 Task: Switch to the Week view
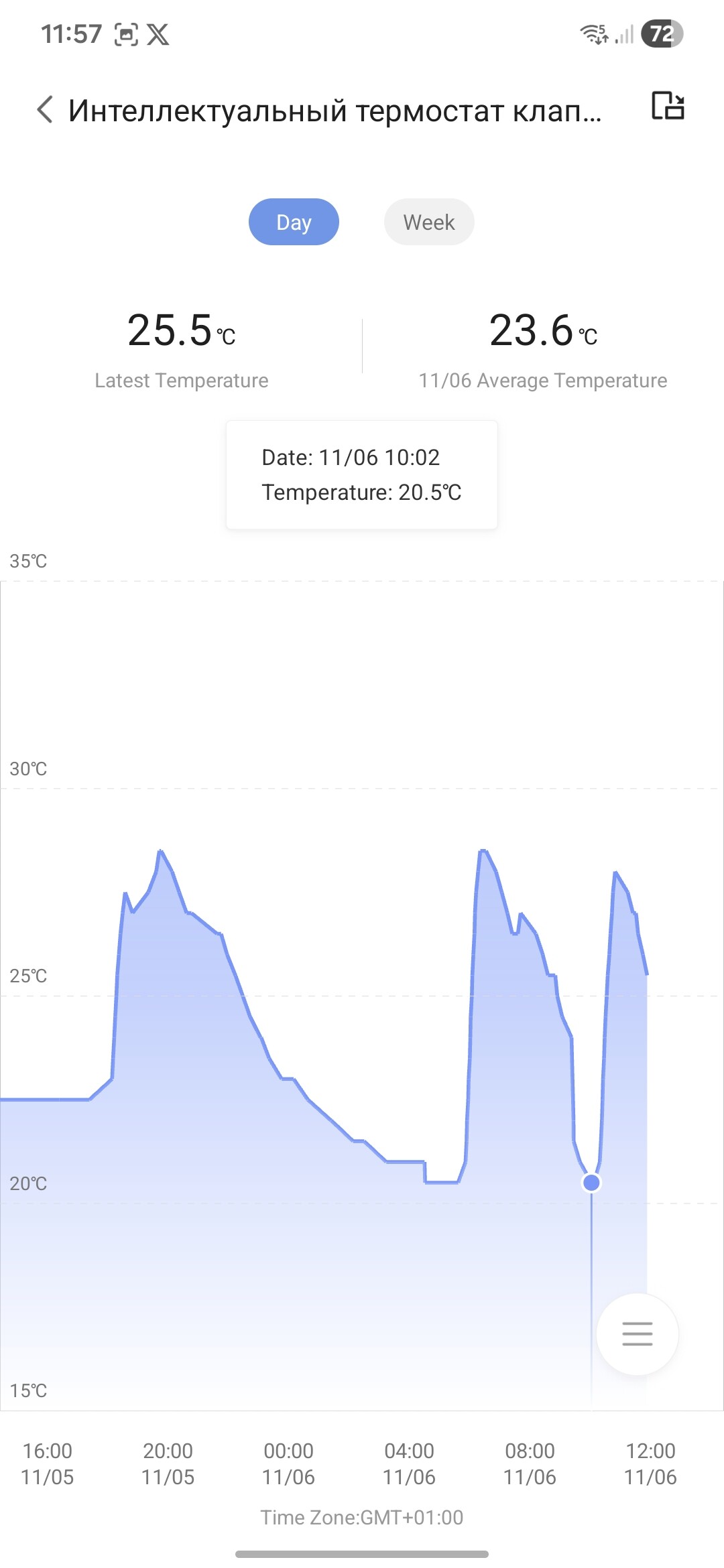pos(428,222)
